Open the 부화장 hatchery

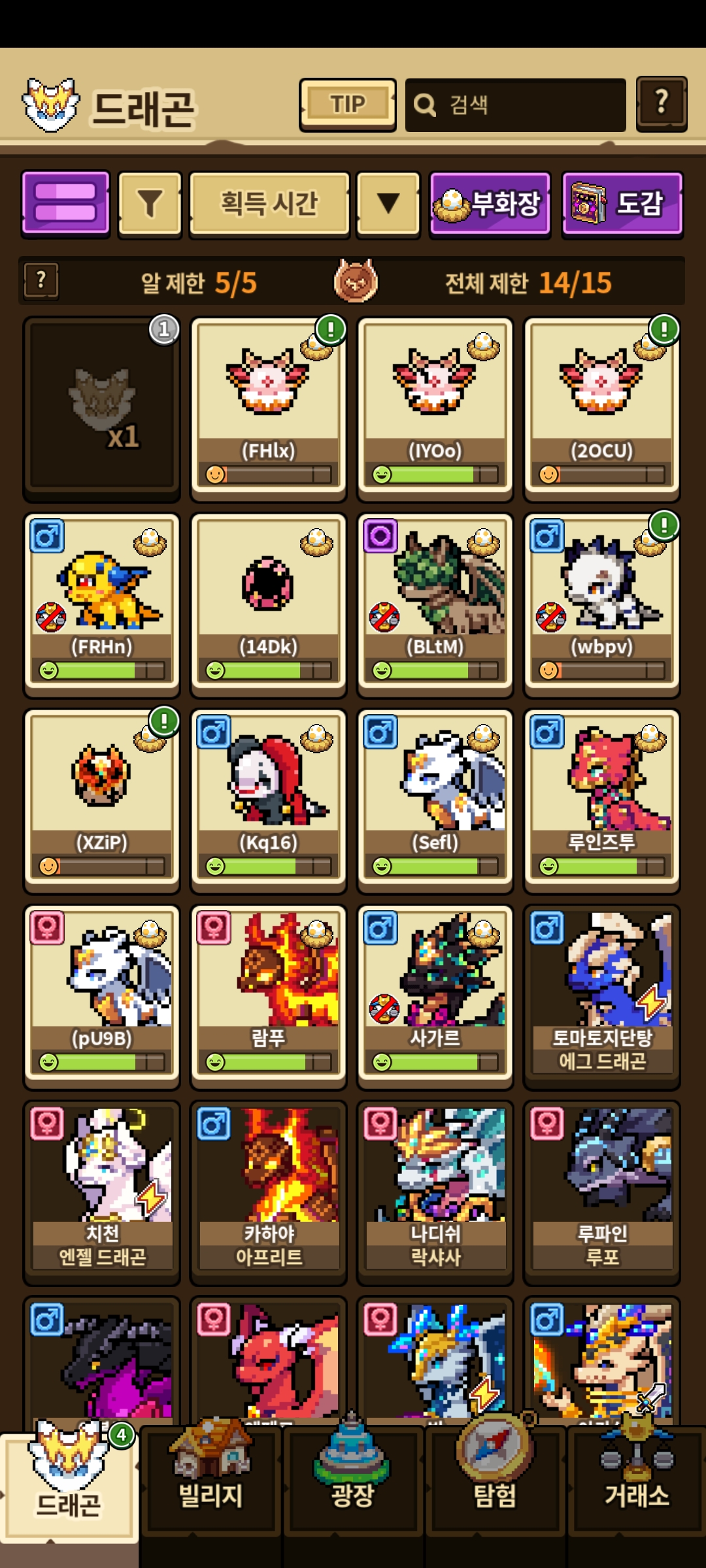(490, 203)
